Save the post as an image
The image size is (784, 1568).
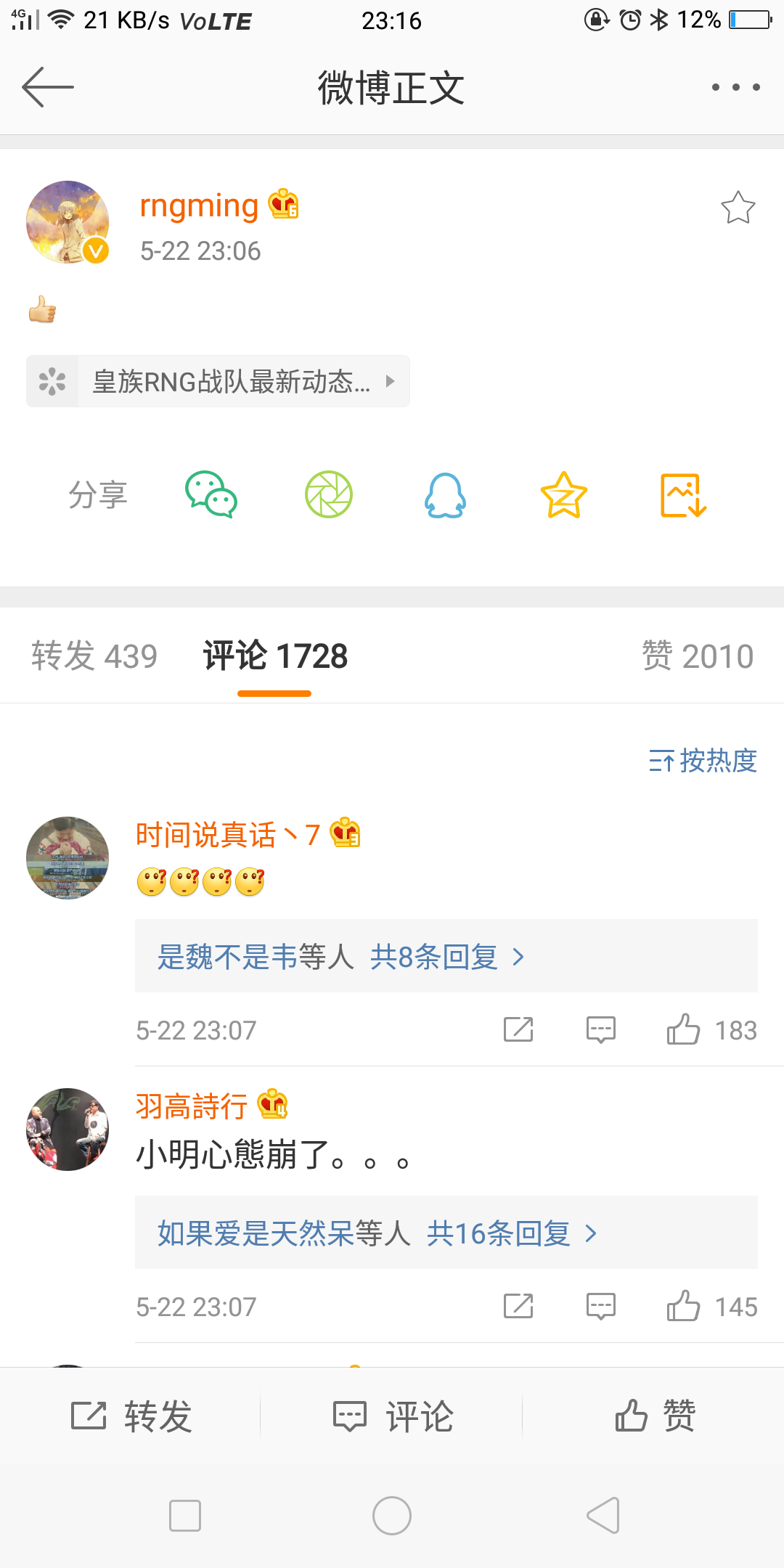tap(683, 495)
